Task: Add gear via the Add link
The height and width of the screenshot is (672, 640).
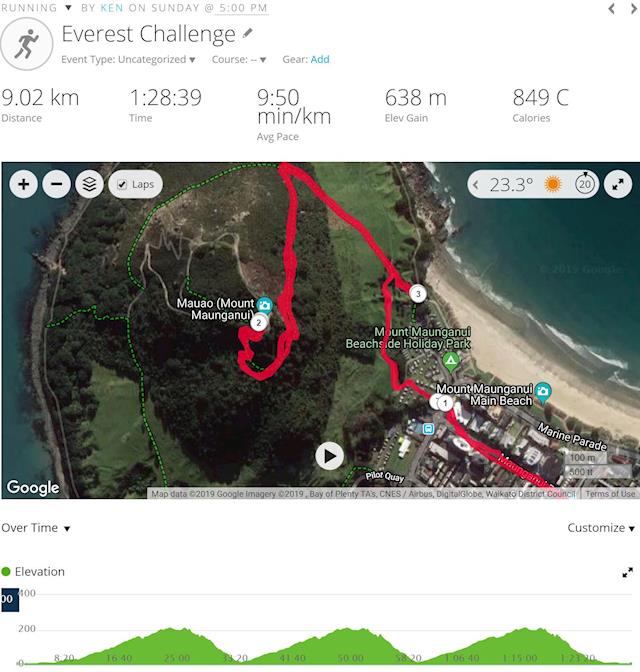Action: 320,60
